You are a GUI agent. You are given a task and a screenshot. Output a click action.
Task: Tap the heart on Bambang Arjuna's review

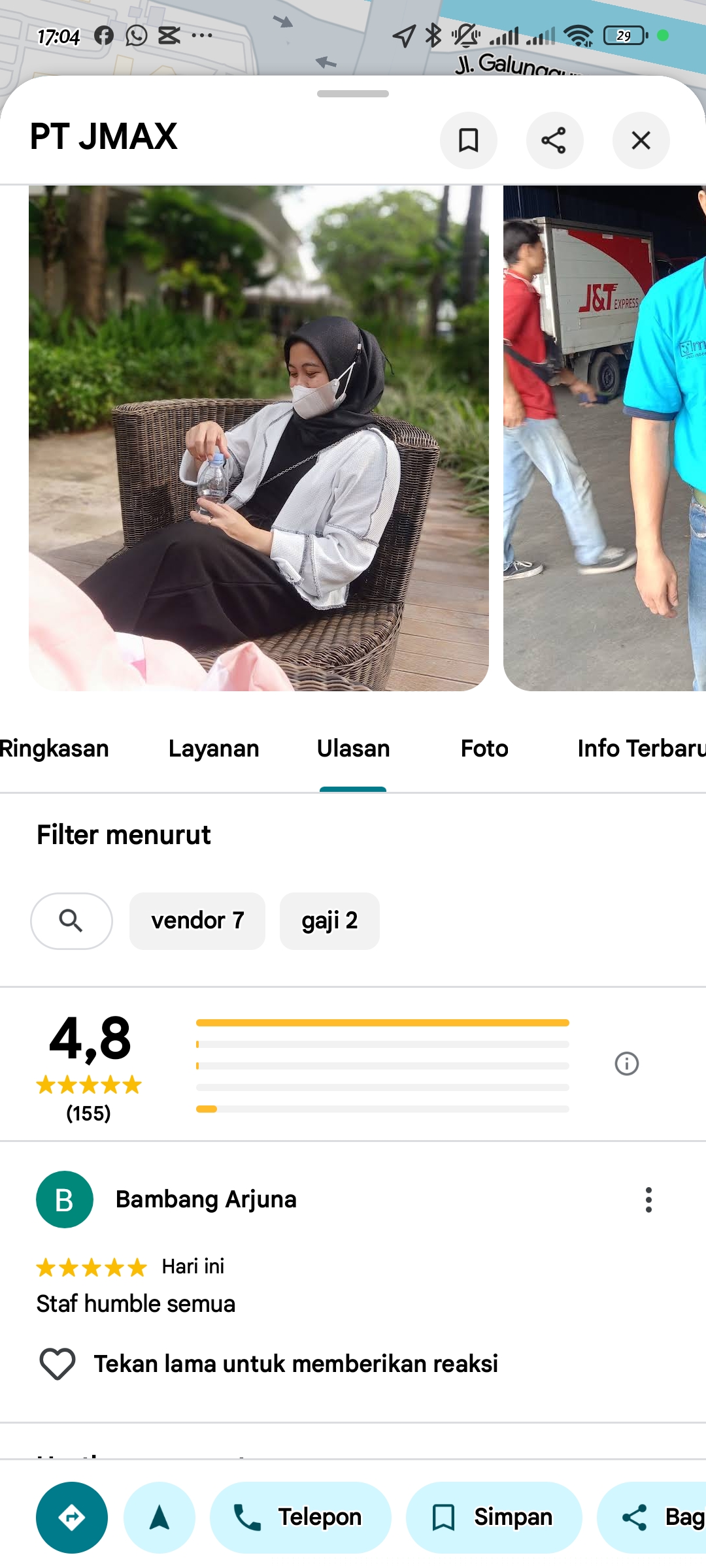pyautogui.click(x=58, y=1364)
